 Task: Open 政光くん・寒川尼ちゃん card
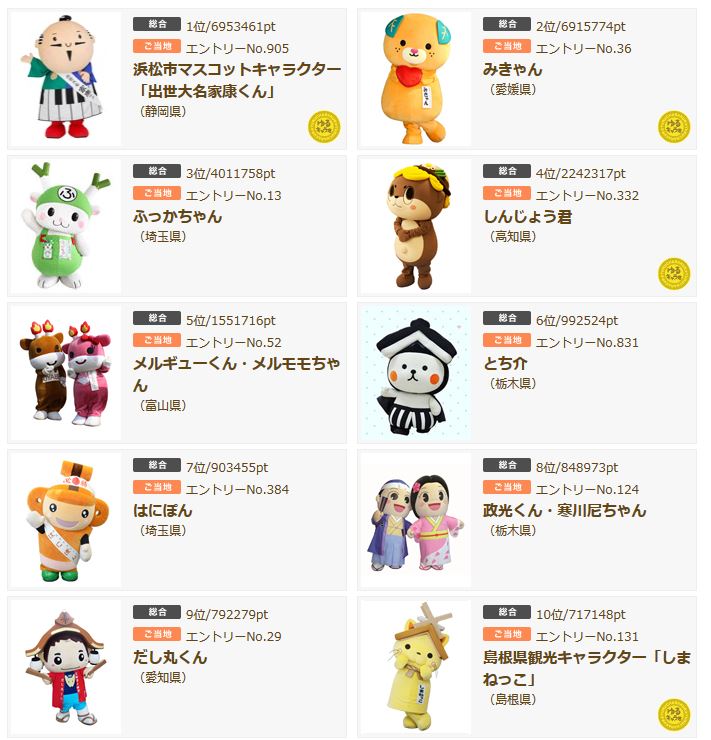[563, 510]
